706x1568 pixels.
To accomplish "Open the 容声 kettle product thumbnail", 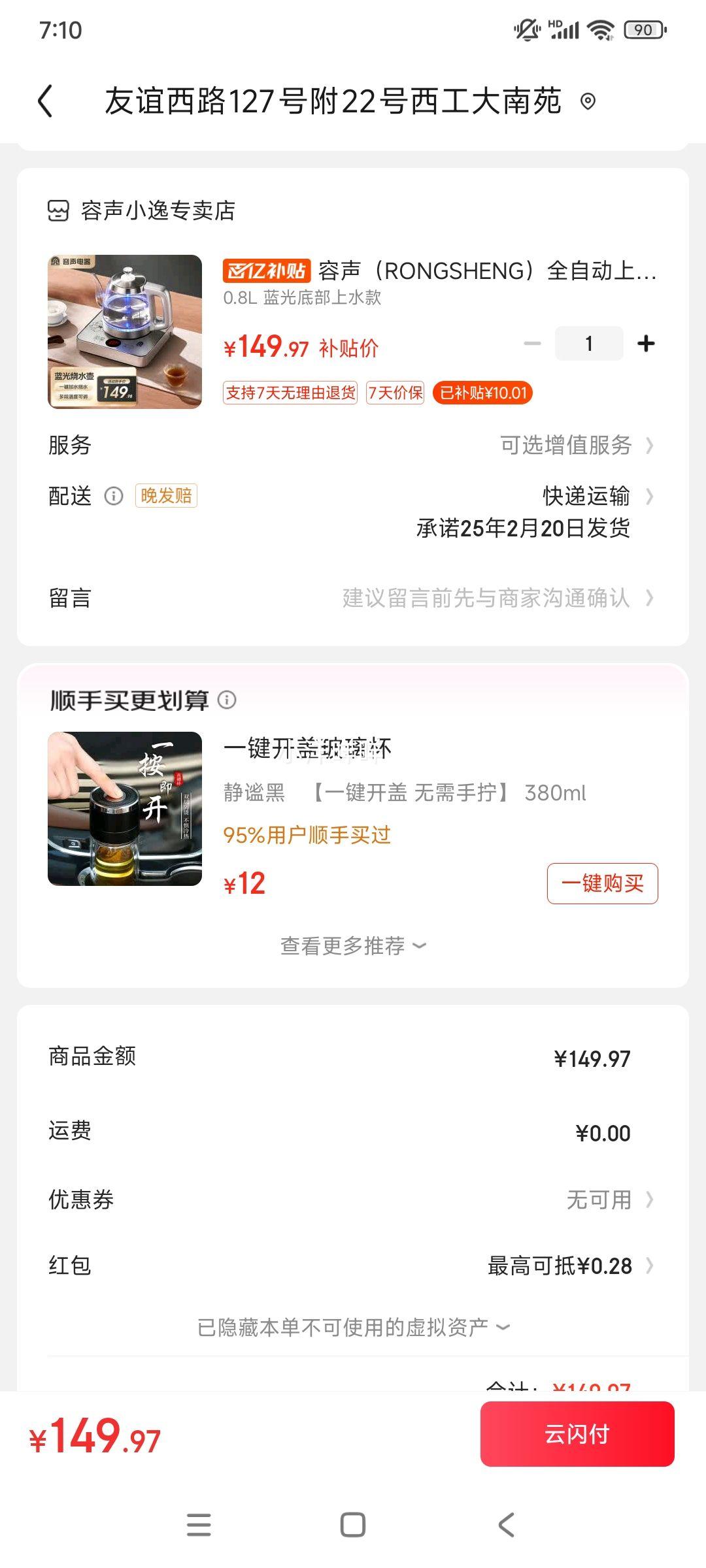I will (125, 332).
